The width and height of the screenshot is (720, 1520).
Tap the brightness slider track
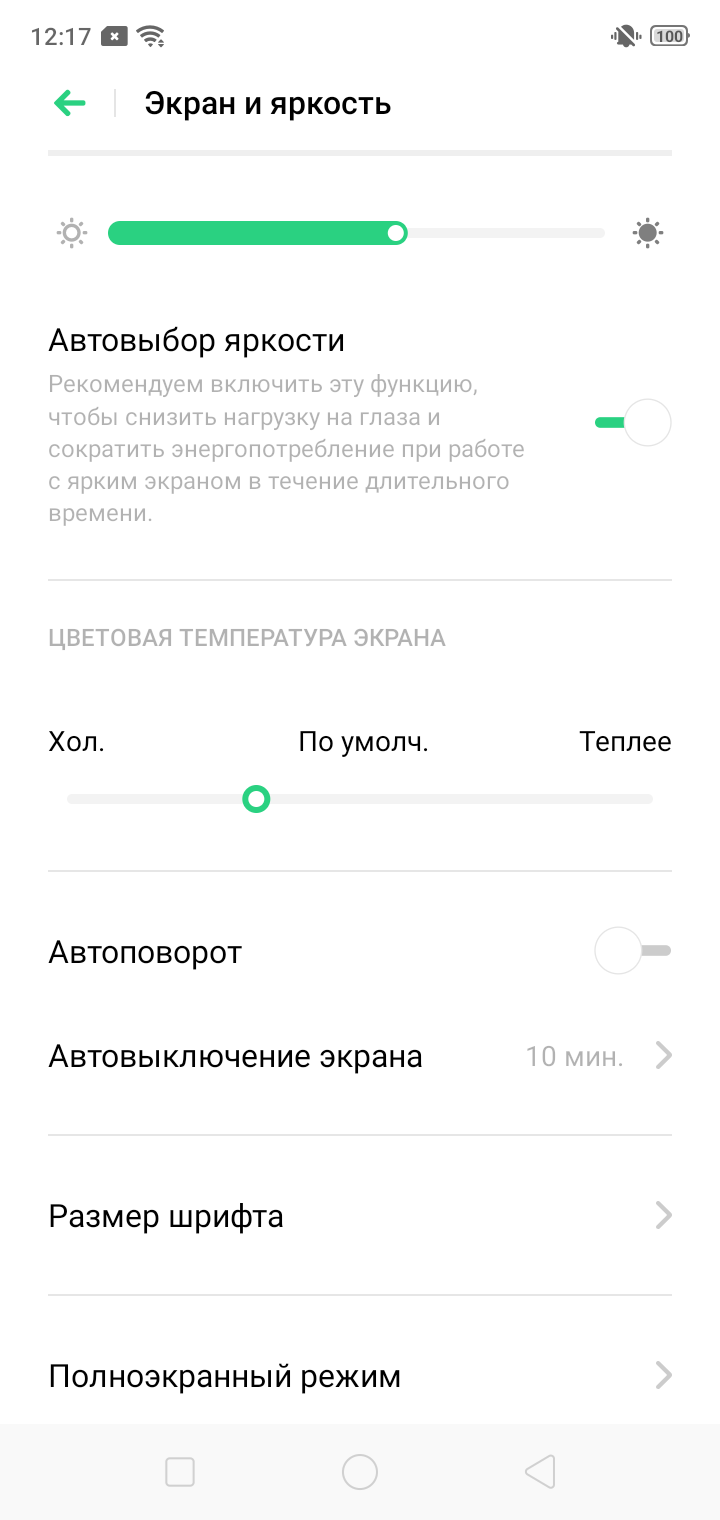[x=356, y=234]
